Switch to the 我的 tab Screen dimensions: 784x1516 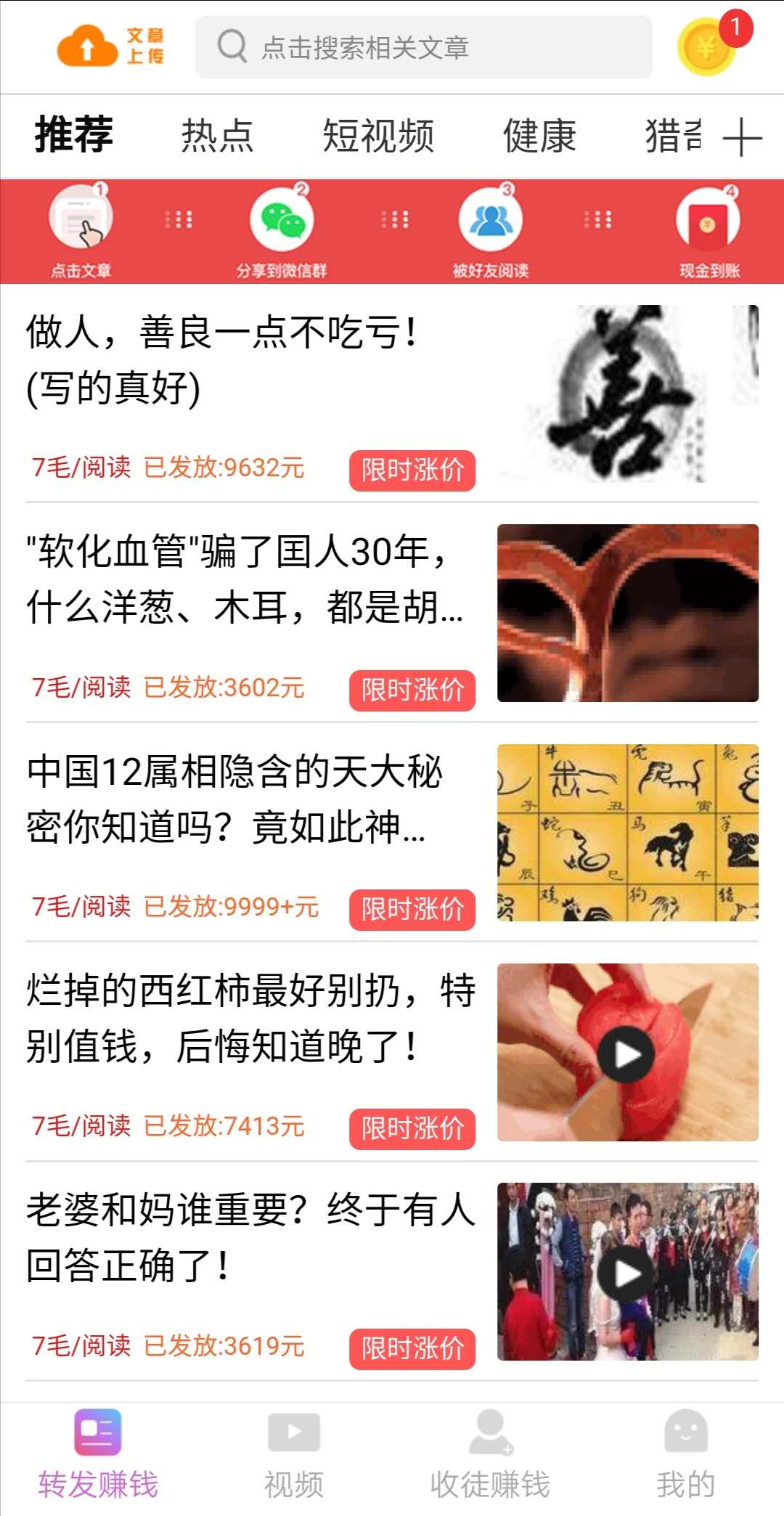(x=686, y=1456)
